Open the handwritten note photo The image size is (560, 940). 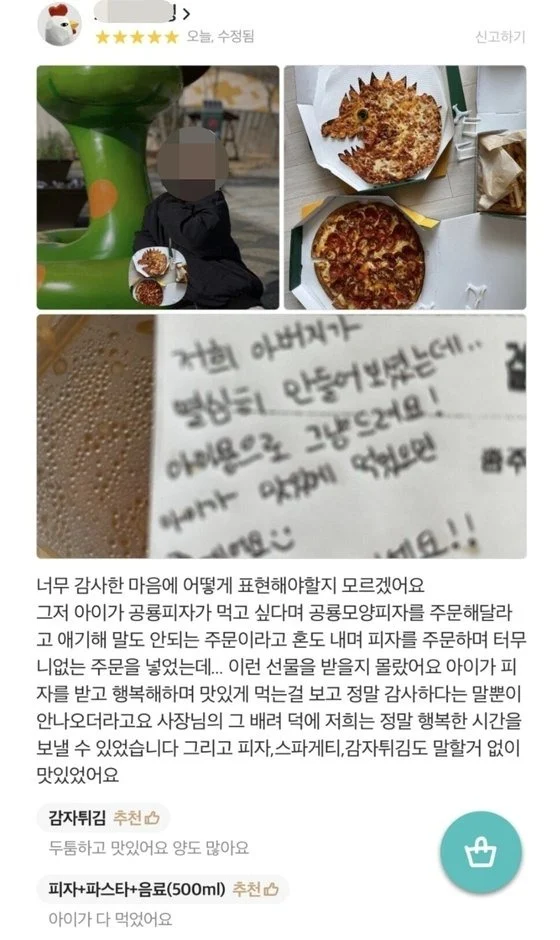coord(282,436)
